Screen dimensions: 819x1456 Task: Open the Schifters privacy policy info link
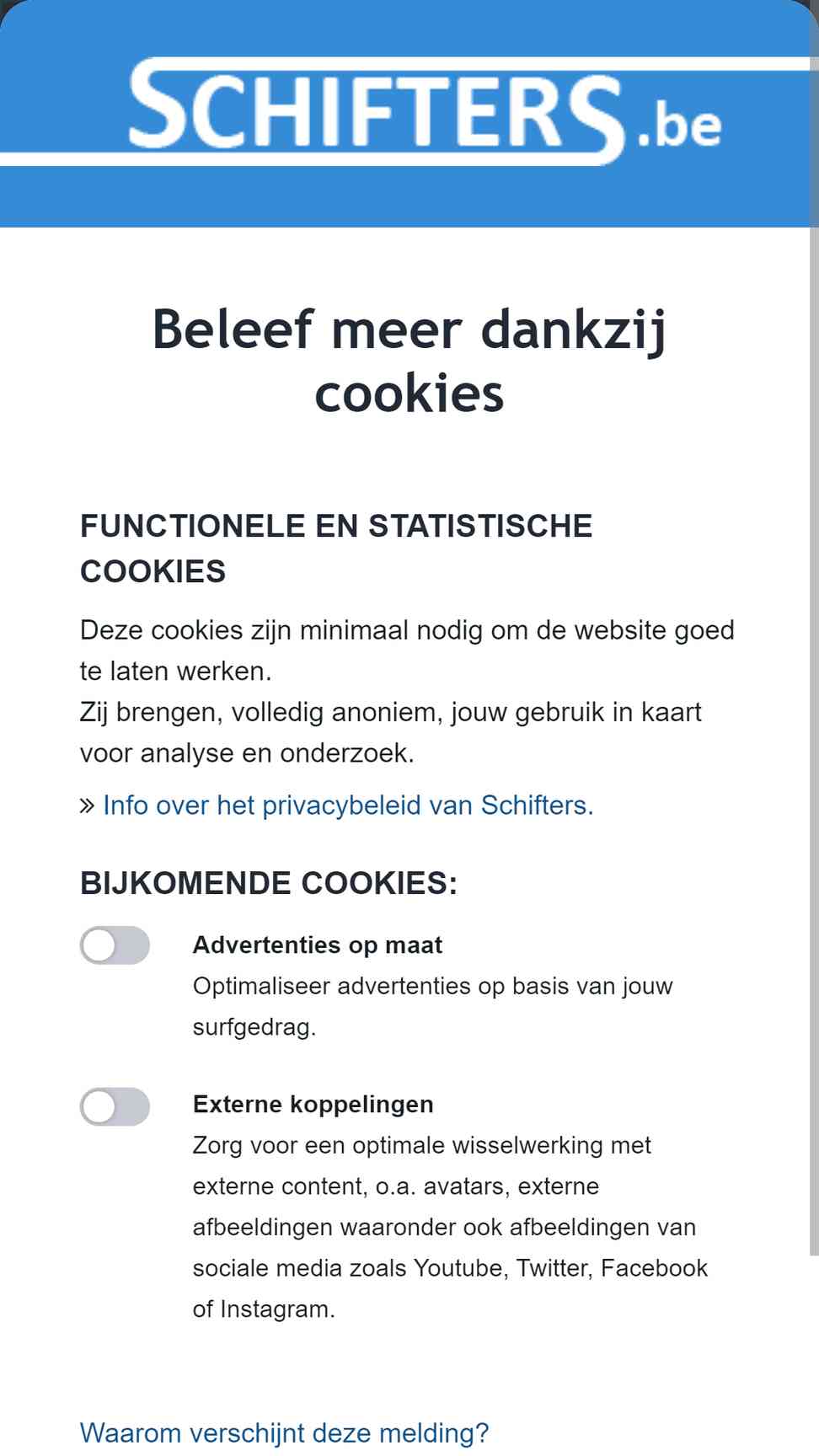[x=348, y=806]
